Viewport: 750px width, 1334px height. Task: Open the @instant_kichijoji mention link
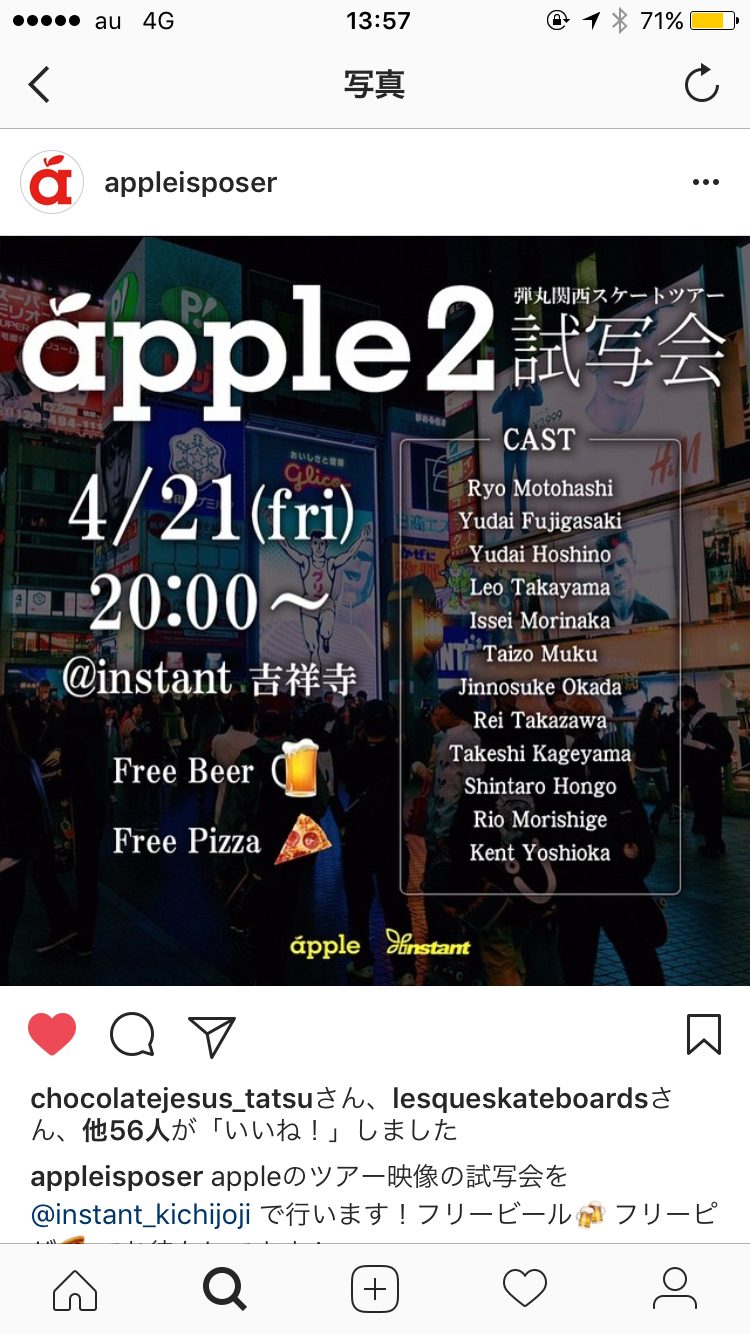[141, 1213]
